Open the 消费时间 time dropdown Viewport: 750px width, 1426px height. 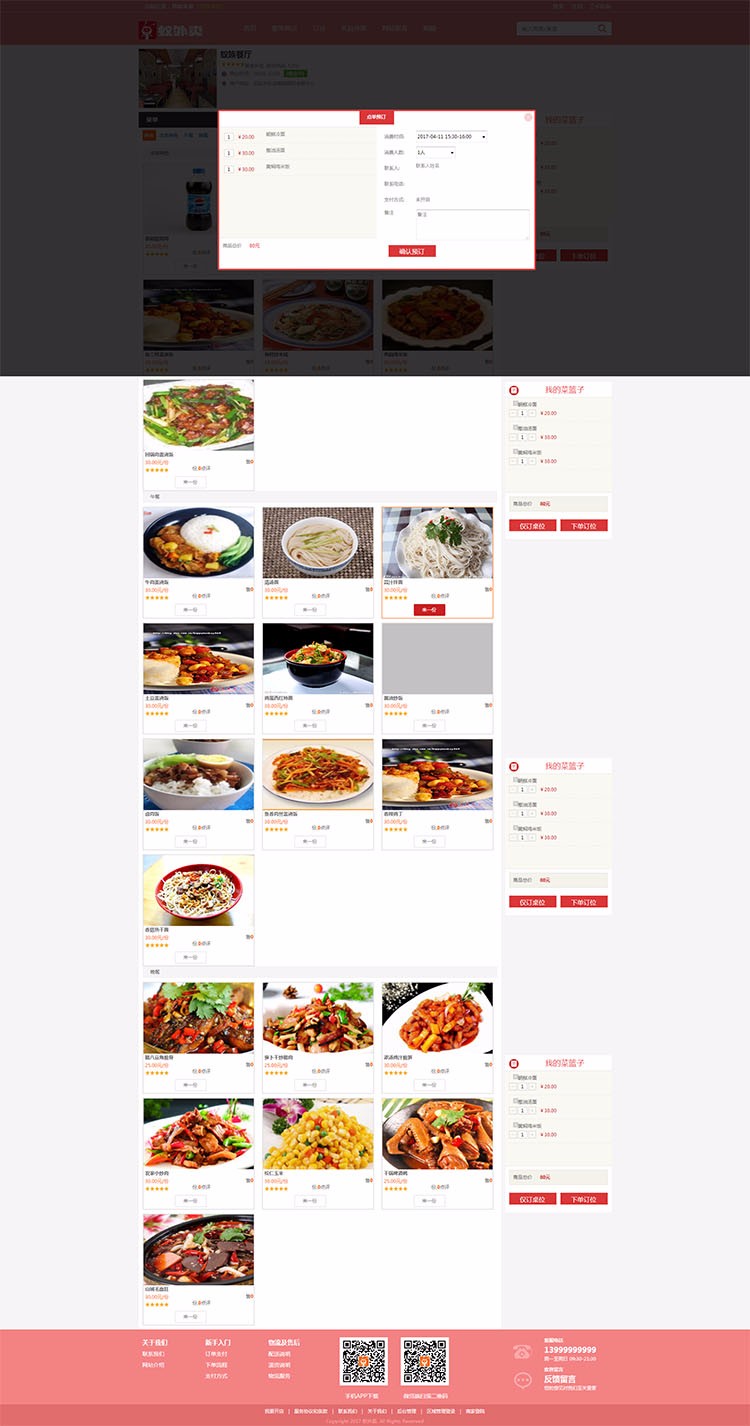click(451, 136)
